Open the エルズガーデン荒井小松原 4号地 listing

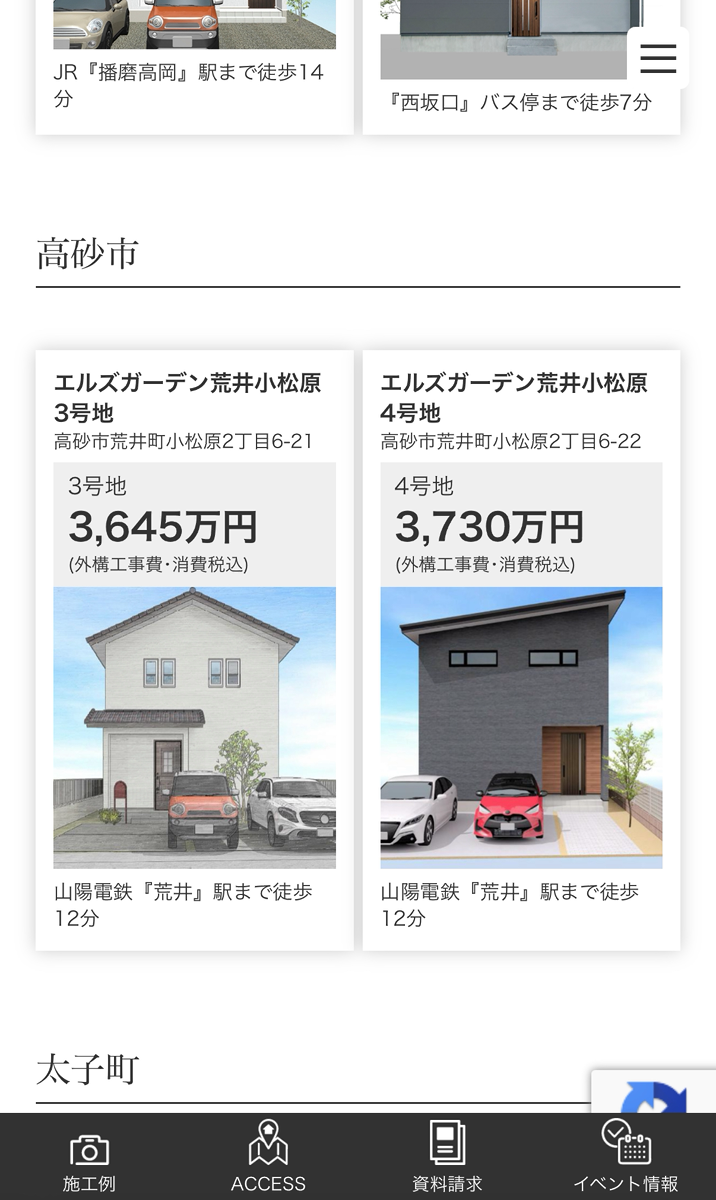pyautogui.click(x=521, y=648)
